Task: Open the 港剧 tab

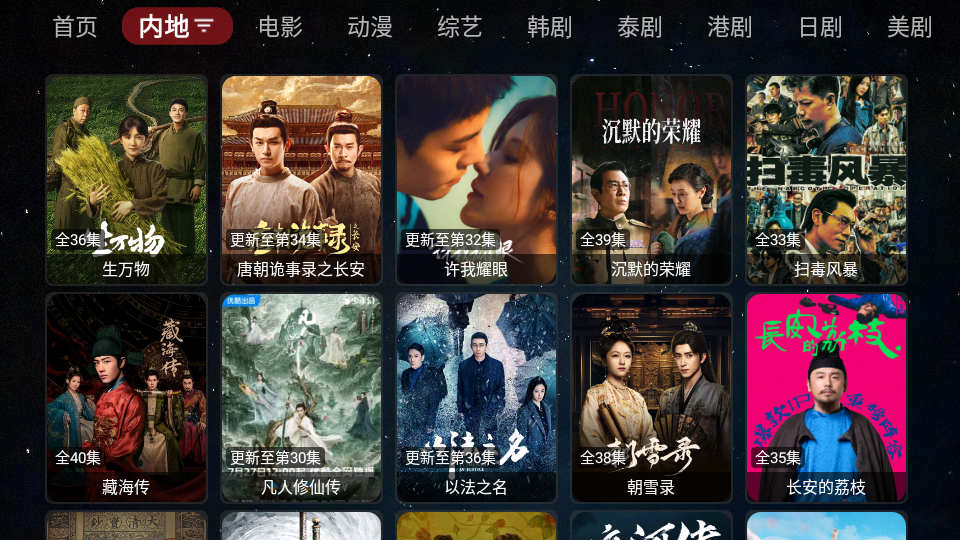Action: [x=730, y=27]
